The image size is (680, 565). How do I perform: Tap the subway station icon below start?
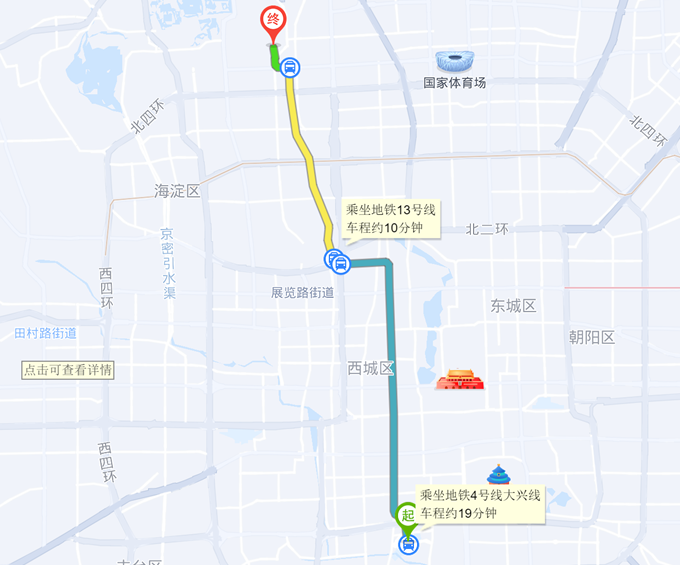point(408,544)
